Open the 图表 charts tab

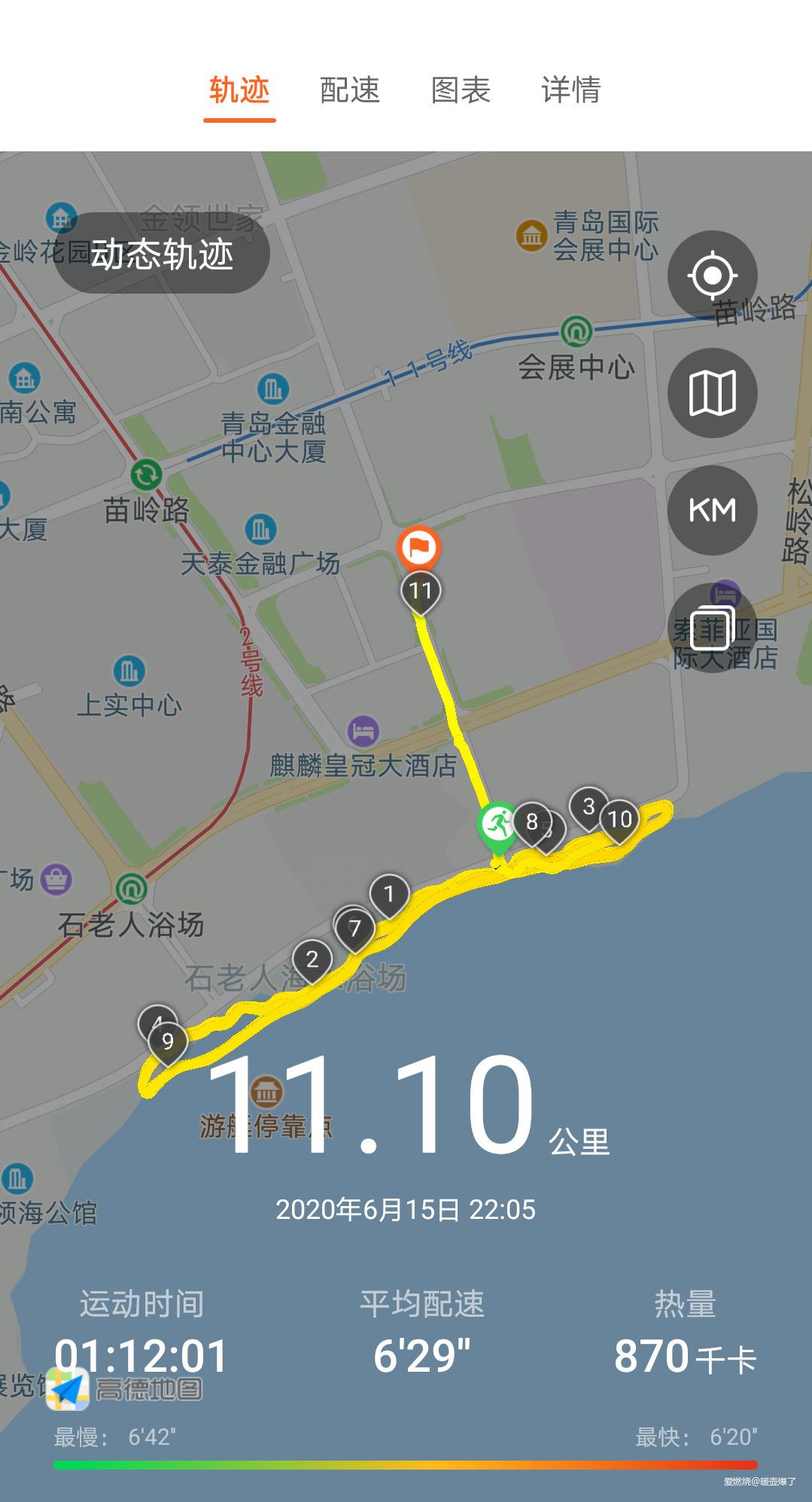(x=460, y=90)
